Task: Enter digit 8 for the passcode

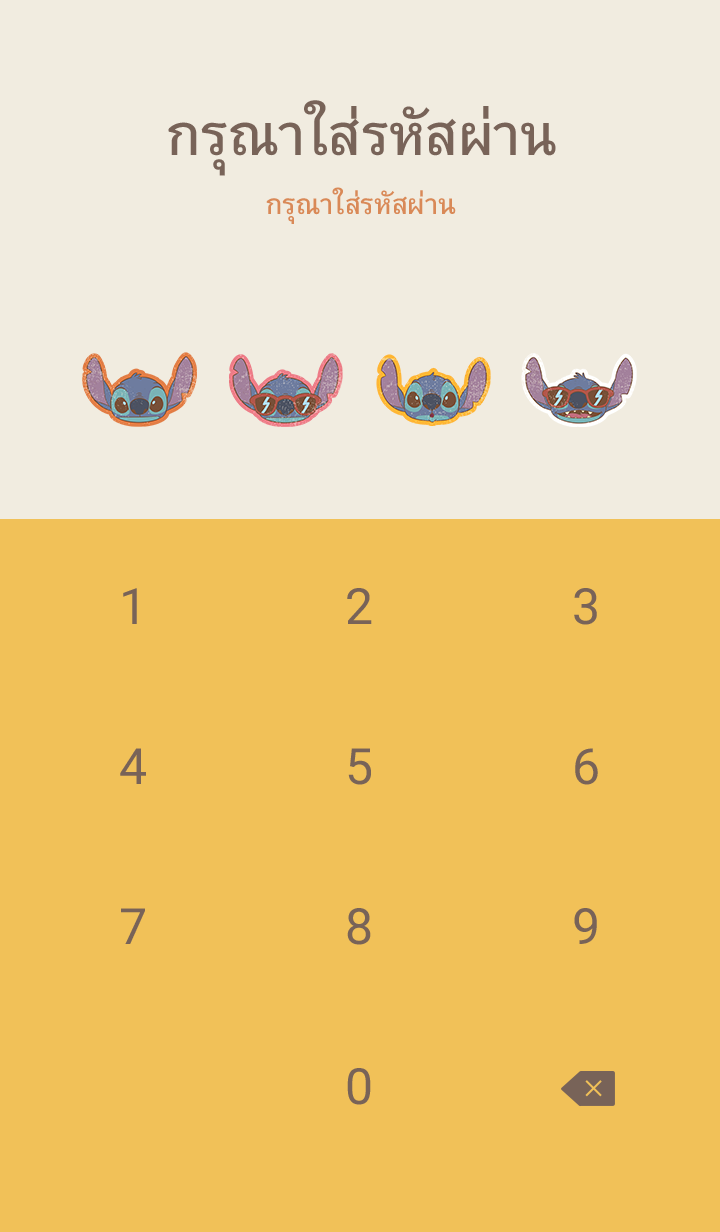Action: 359,927
